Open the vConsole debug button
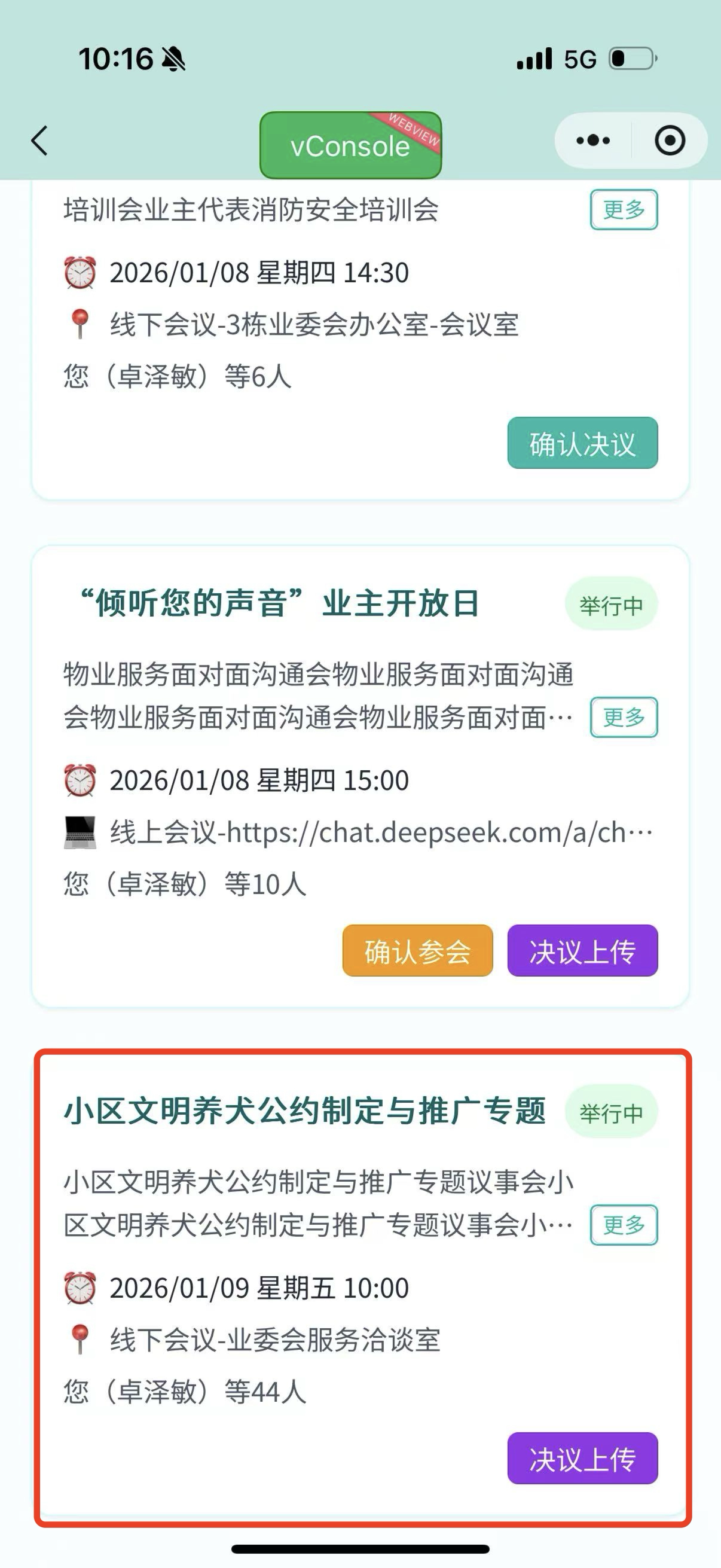The height and width of the screenshot is (1568, 721). click(x=350, y=146)
